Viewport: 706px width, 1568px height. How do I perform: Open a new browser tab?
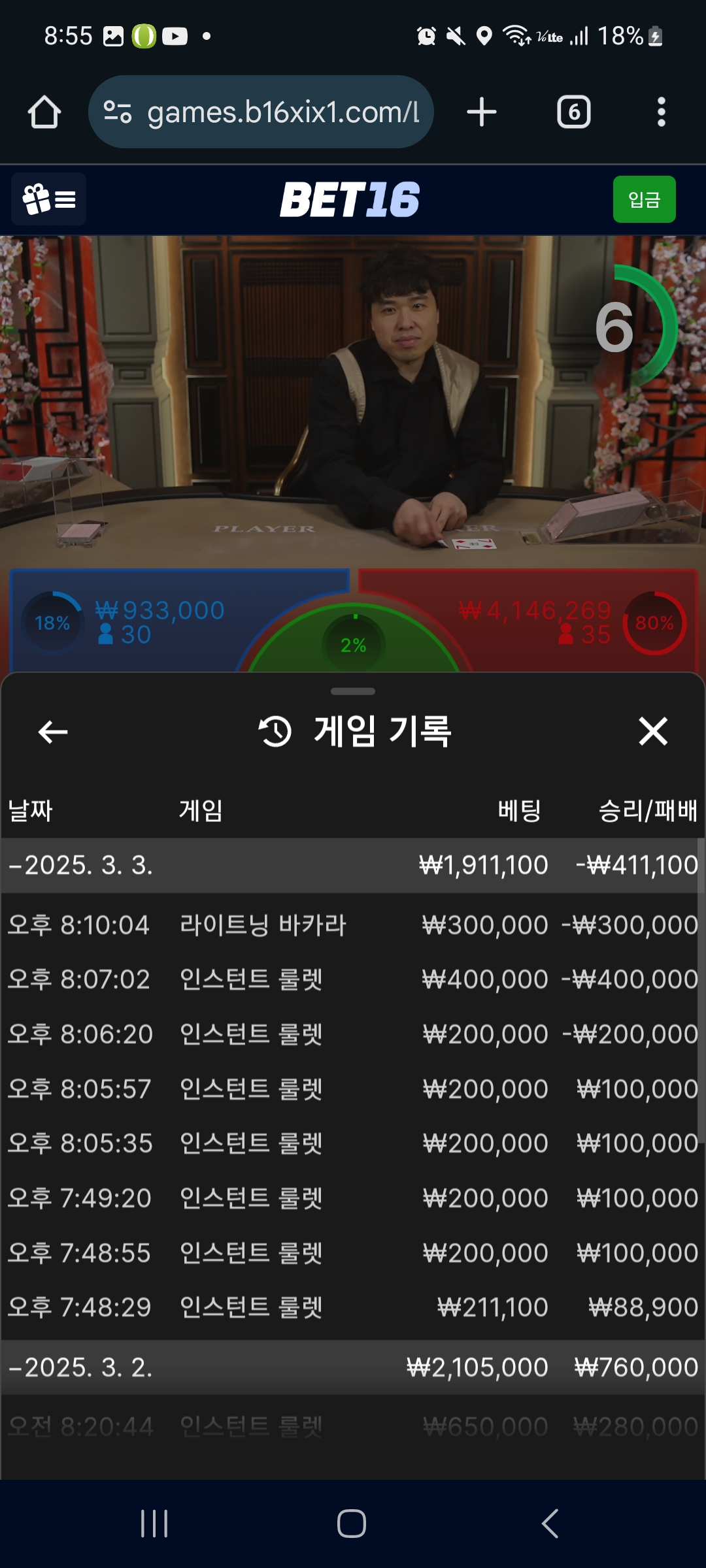pos(482,112)
